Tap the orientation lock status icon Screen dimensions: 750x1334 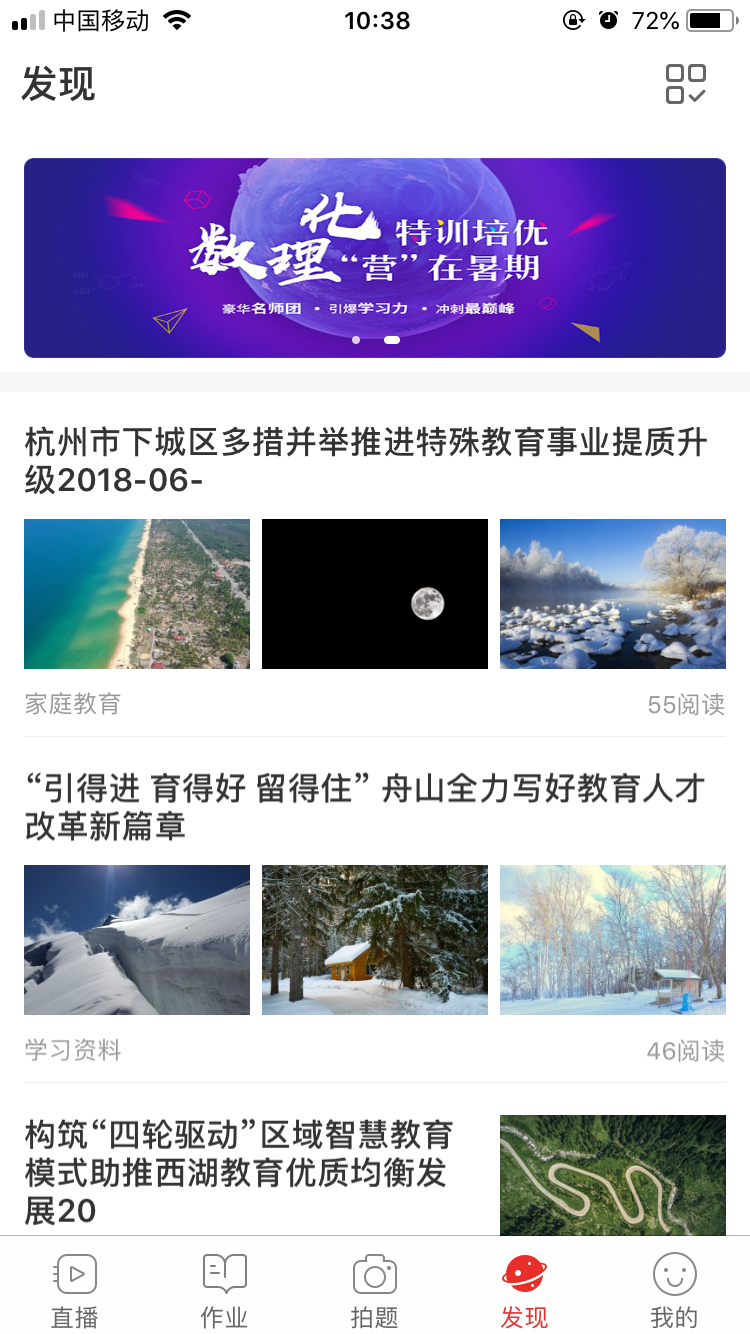(574, 19)
